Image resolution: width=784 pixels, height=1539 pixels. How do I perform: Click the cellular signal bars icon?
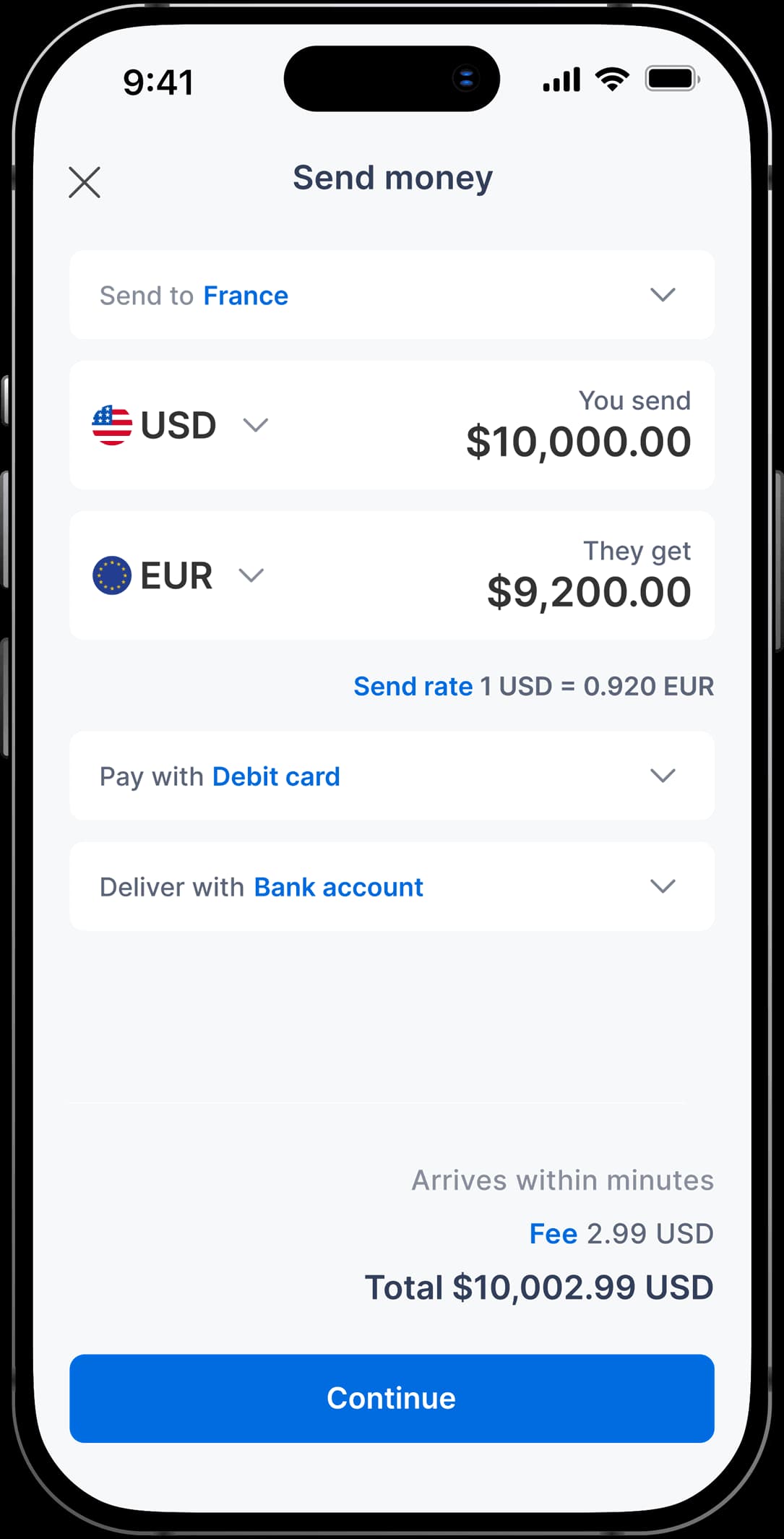561,80
